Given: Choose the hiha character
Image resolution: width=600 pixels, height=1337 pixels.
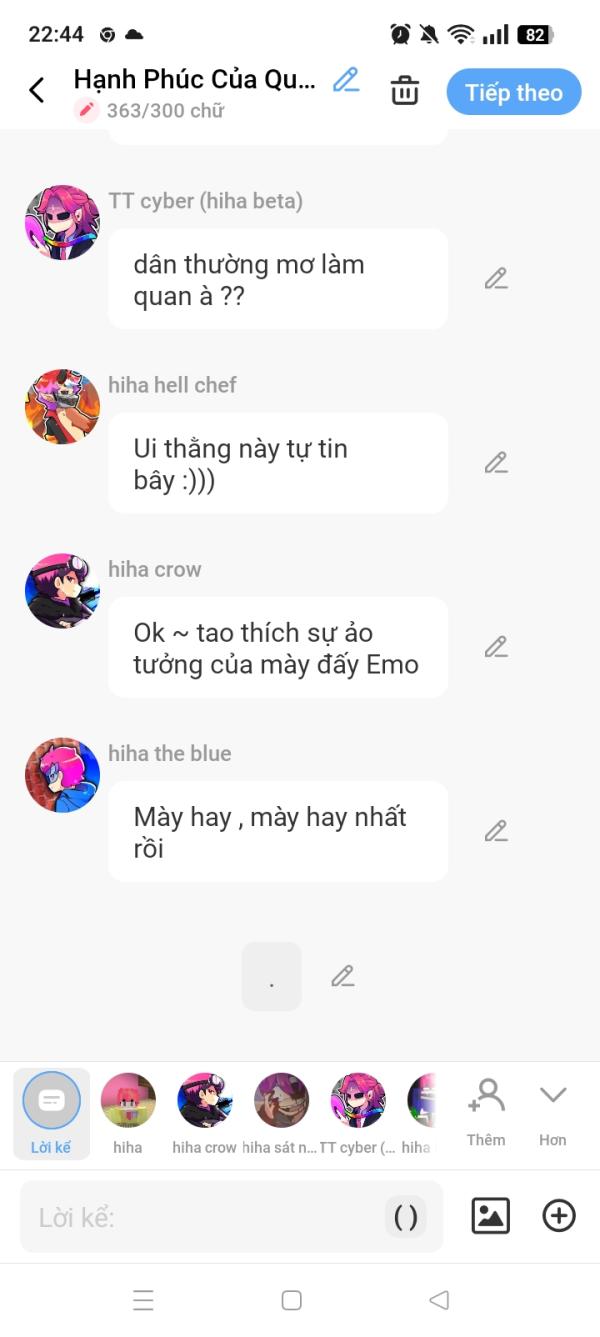Looking at the screenshot, I should click(x=128, y=1114).
